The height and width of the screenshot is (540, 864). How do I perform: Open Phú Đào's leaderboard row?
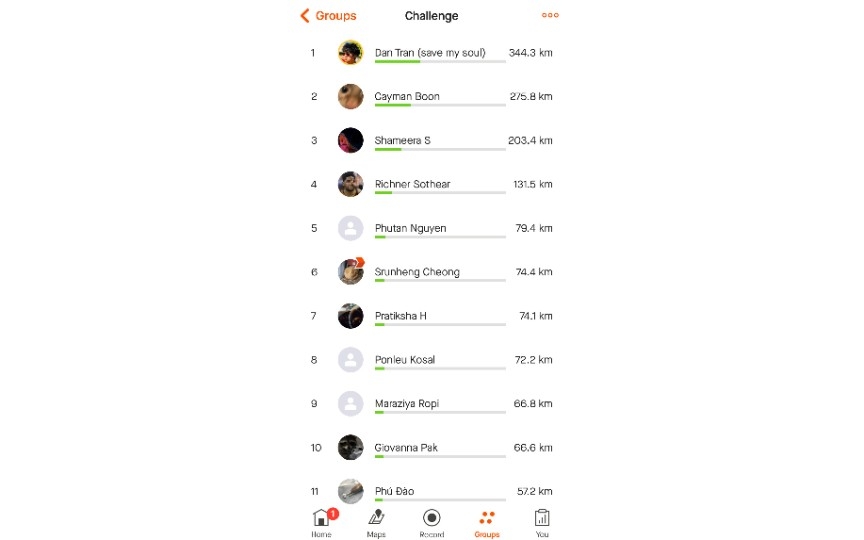(430, 491)
